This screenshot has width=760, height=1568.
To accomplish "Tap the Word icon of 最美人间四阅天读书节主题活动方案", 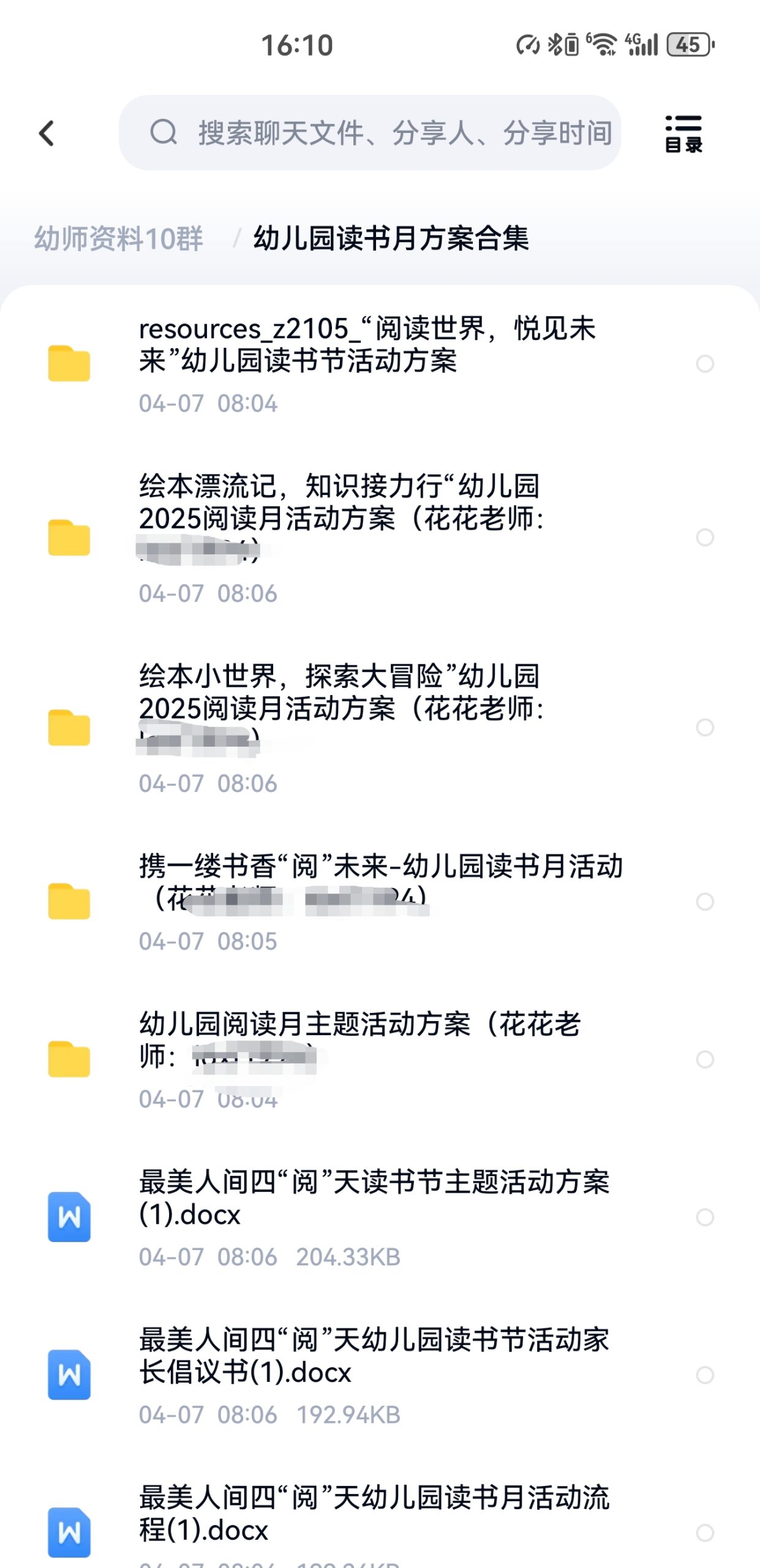I will click(69, 1217).
